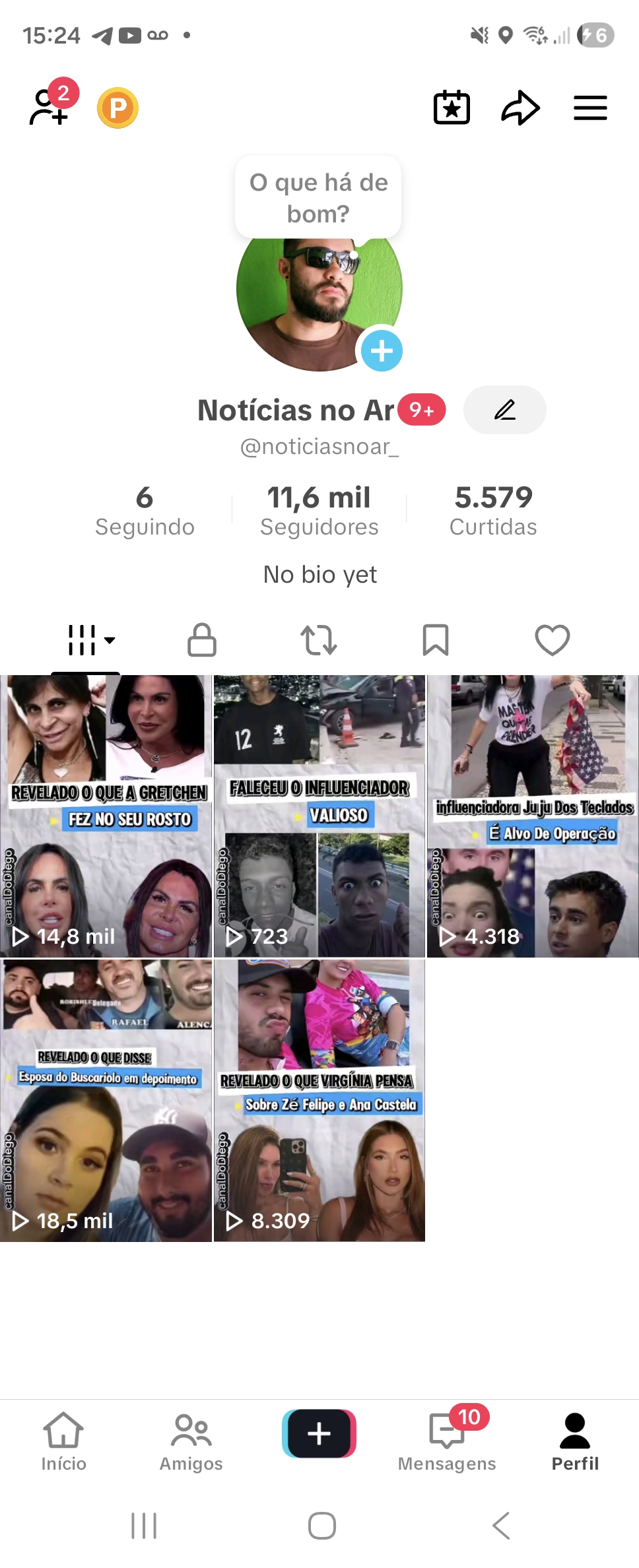Image resolution: width=639 pixels, height=1568 pixels.
Task: Go to the Início tab
Action: click(63, 1442)
